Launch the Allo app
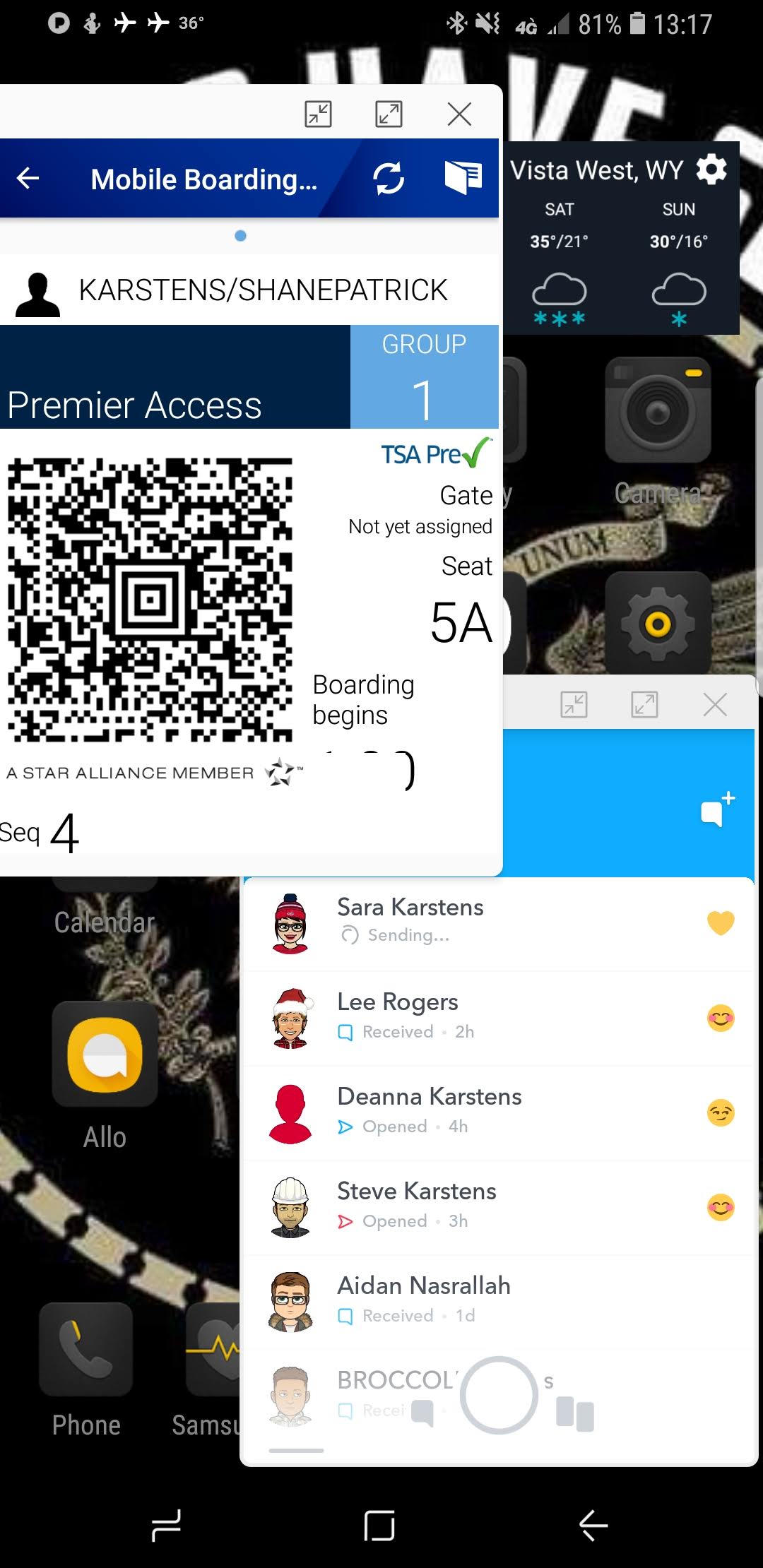This screenshot has height=1568, width=763. coord(105,1054)
